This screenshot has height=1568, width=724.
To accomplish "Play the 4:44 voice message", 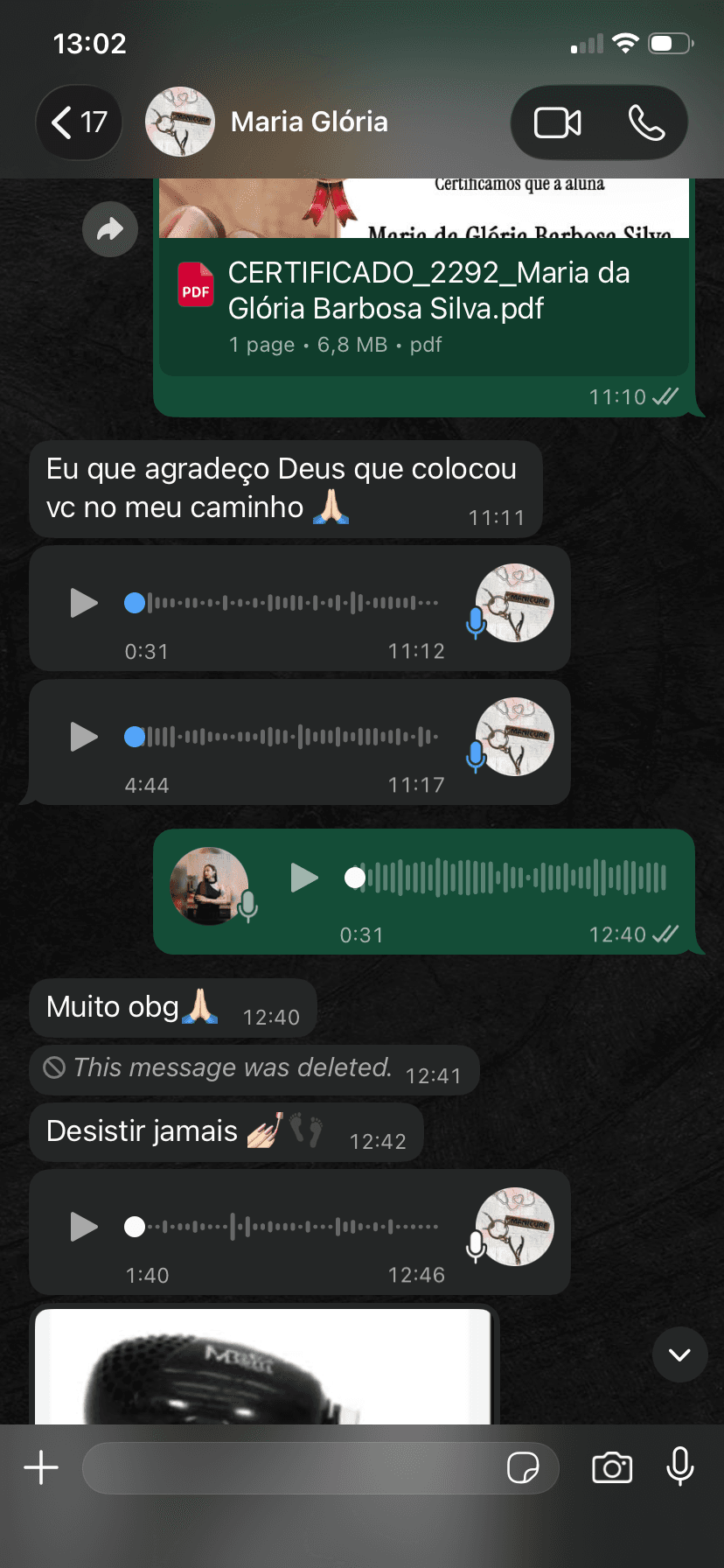I will (x=83, y=737).
